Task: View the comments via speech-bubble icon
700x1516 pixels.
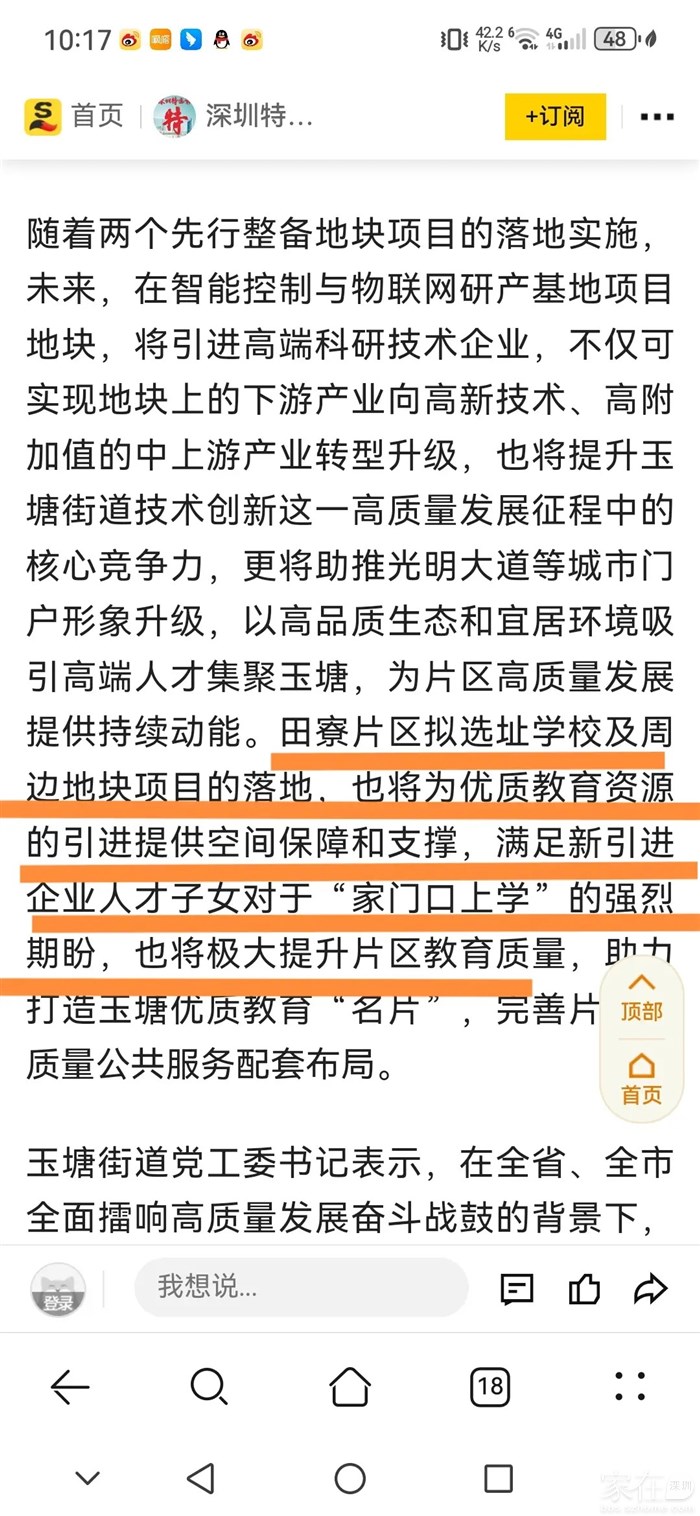Action: point(516,1289)
